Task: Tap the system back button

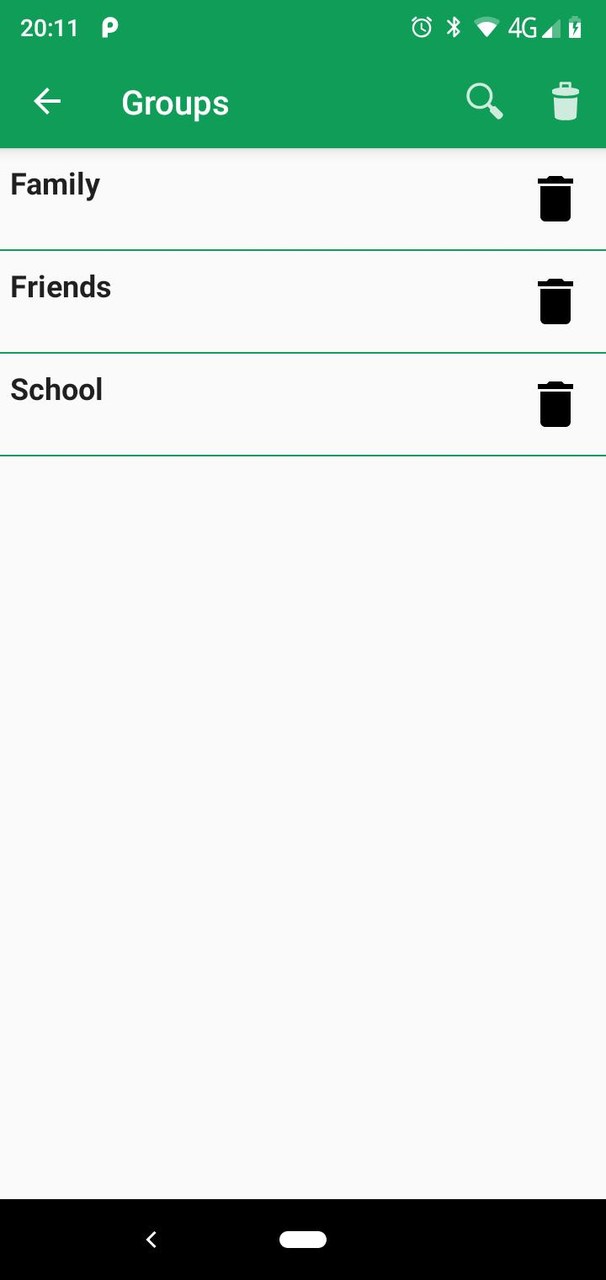Action: point(151,1239)
